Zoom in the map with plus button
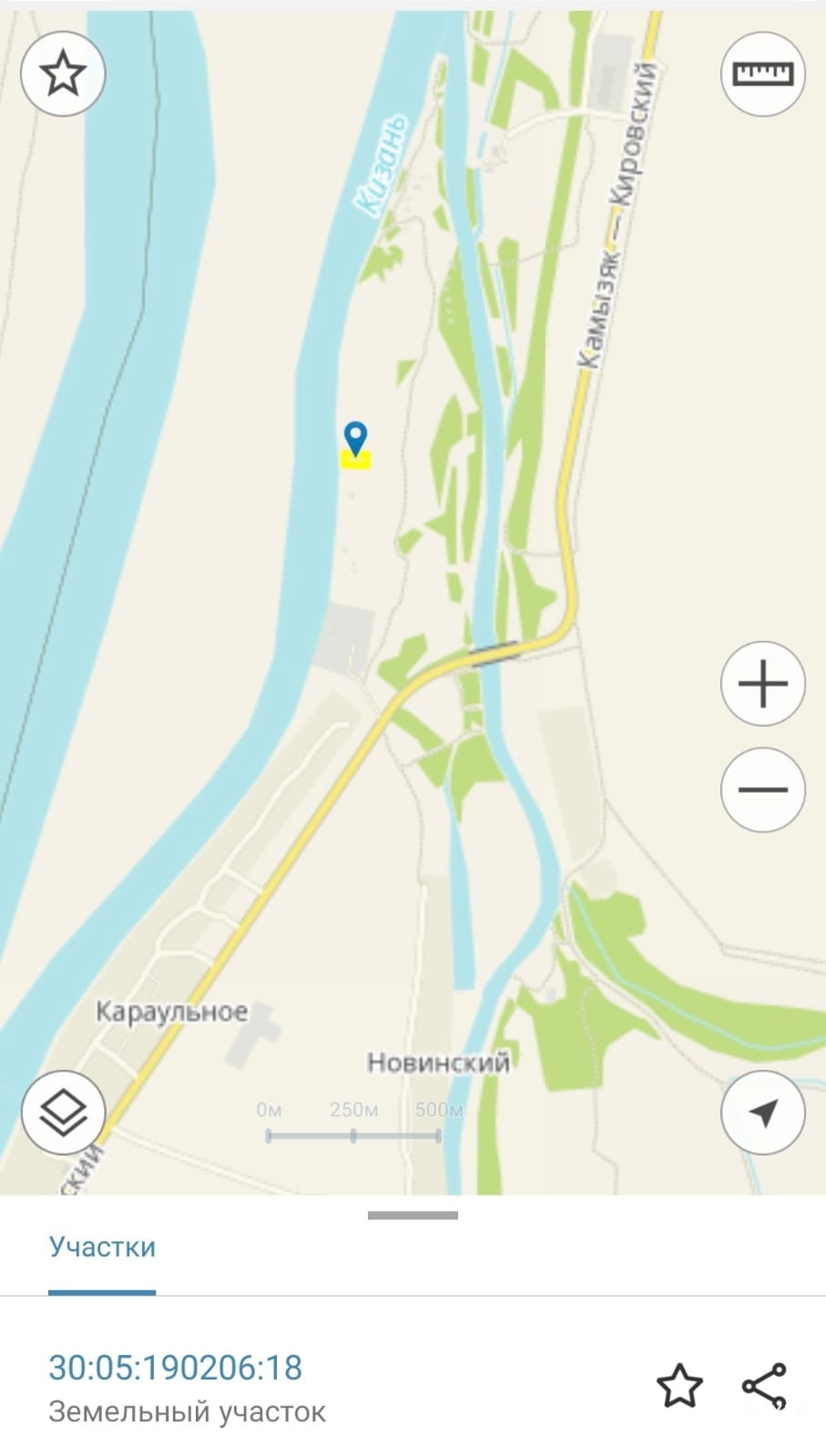This screenshot has height=1456, width=826. coord(763,684)
